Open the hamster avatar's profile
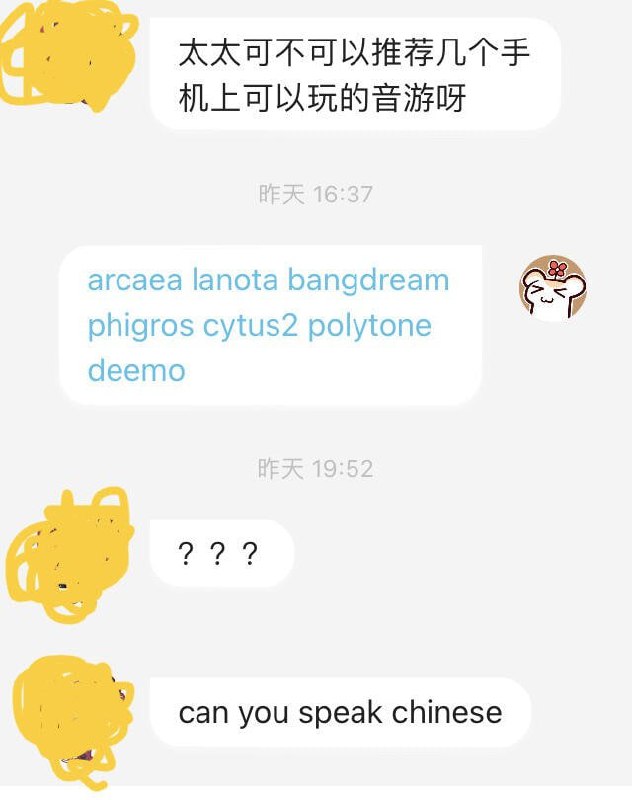 pos(552,288)
